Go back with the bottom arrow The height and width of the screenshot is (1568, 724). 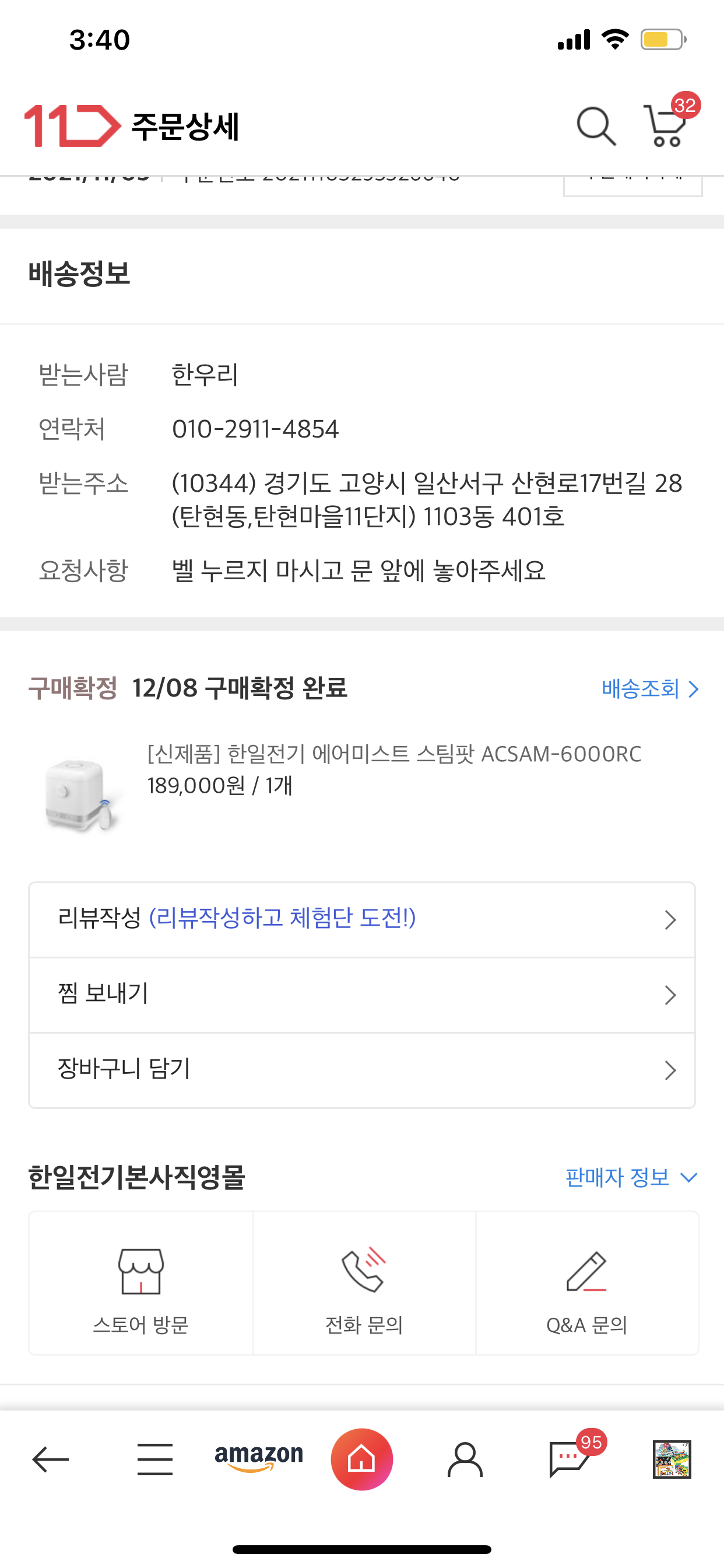pyautogui.click(x=51, y=1459)
